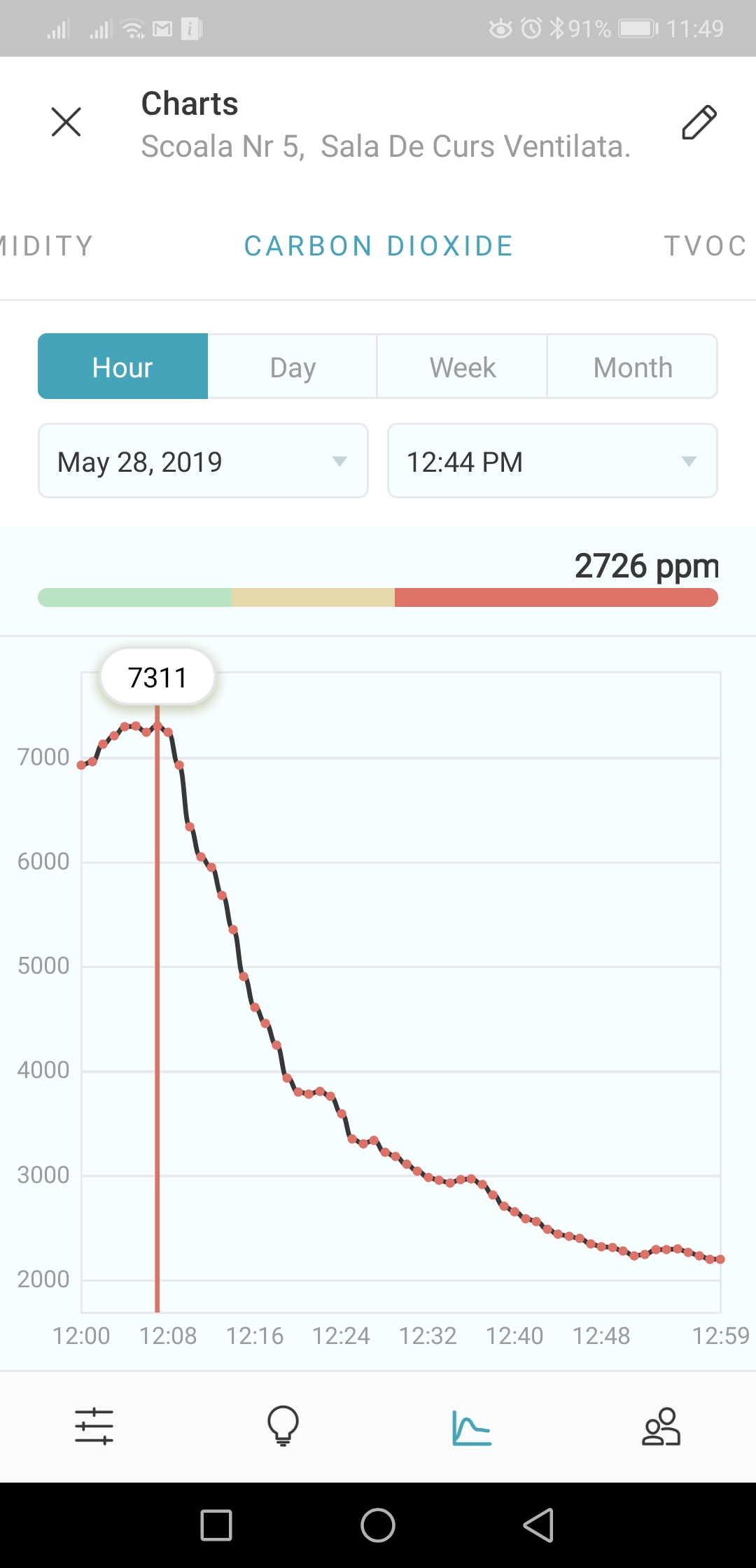This screenshot has width=756, height=1568.
Task: Show the Month view
Action: tap(633, 367)
